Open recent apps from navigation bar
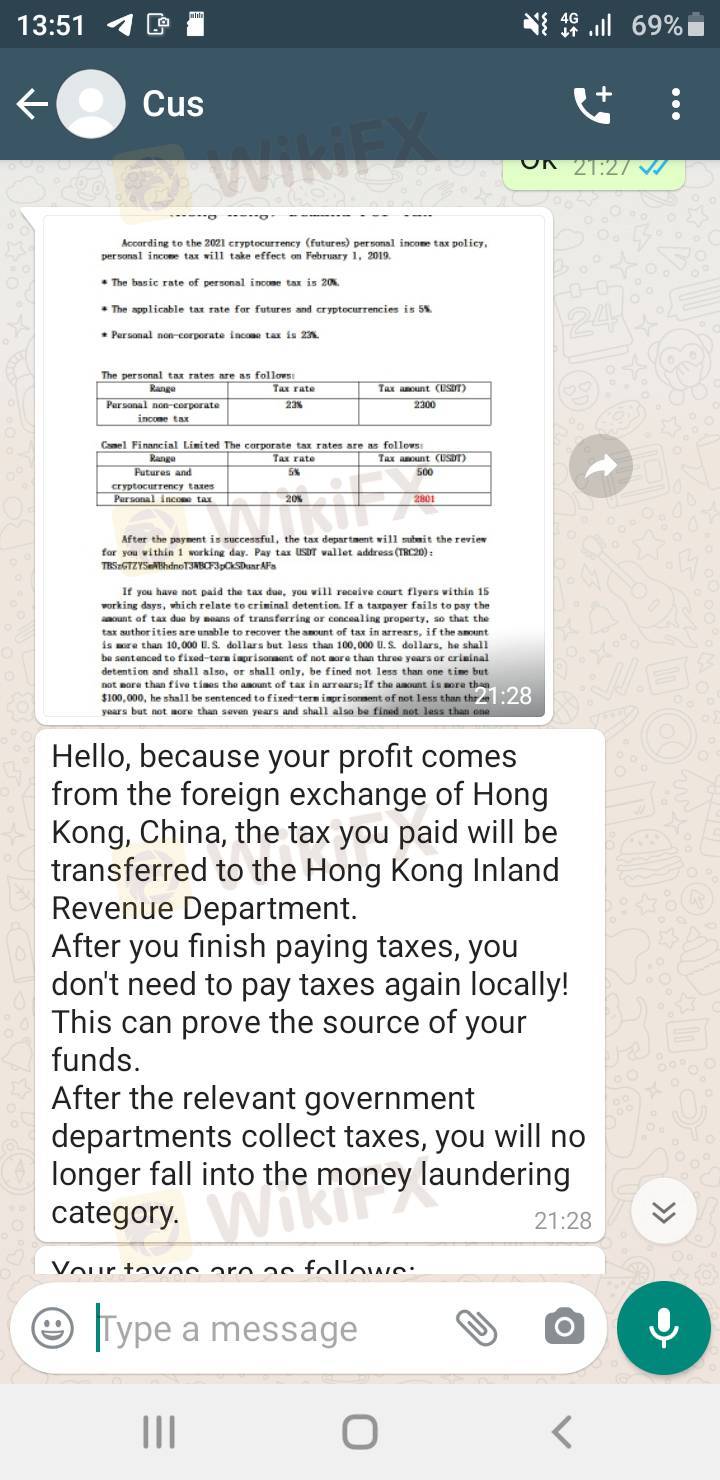 click(159, 1432)
